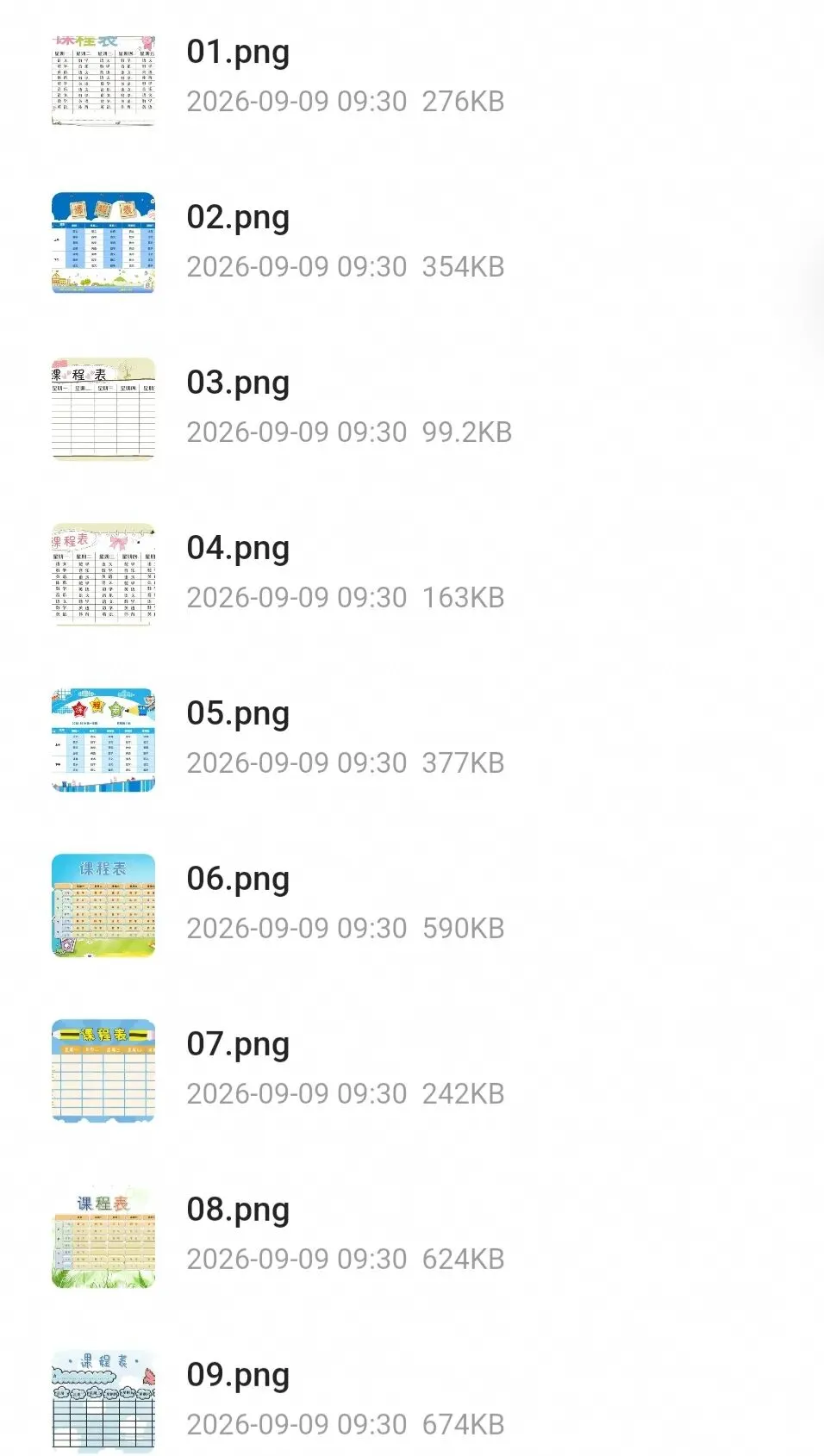
Task: Open the 590KB file 06.png
Action: point(412,905)
